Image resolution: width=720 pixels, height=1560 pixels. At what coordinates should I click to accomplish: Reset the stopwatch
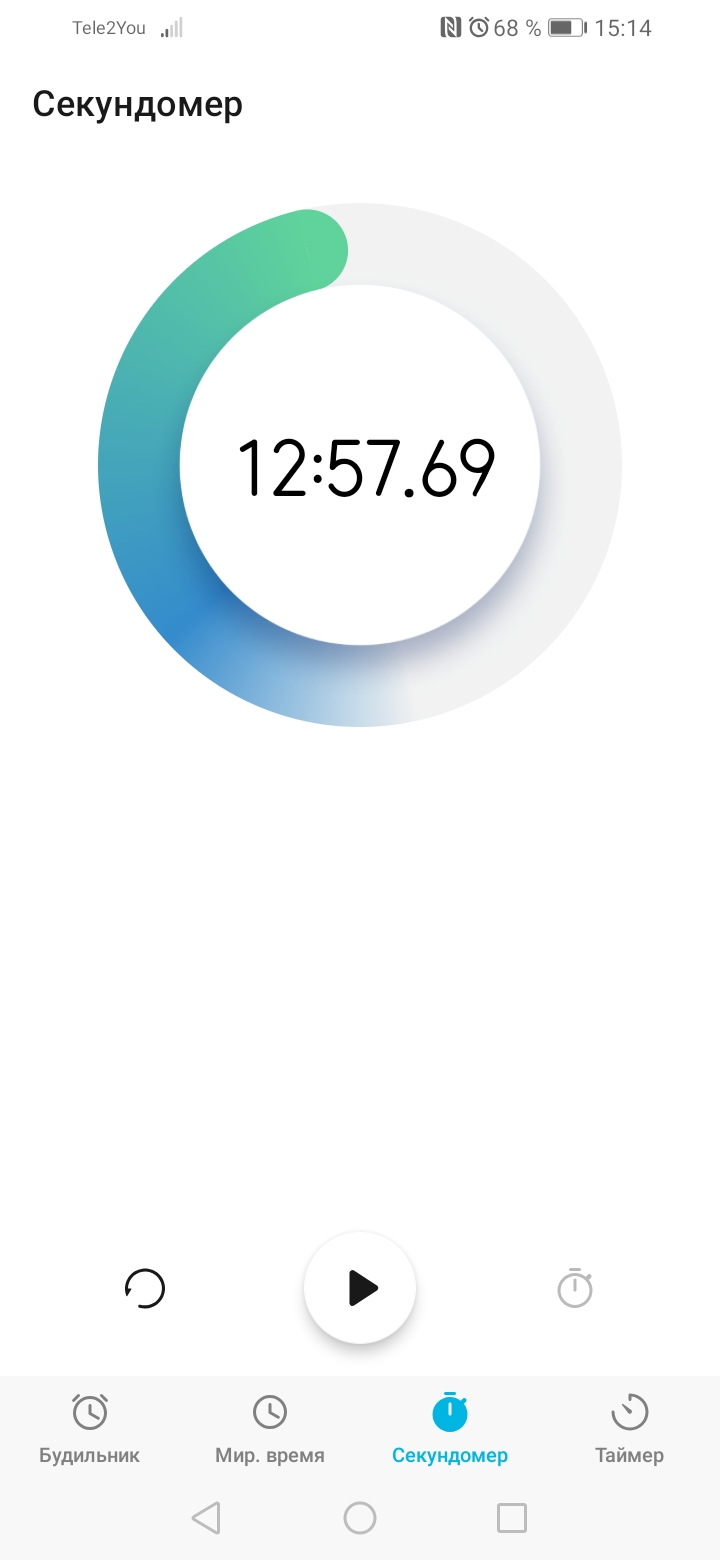pyautogui.click(x=145, y=1288)
